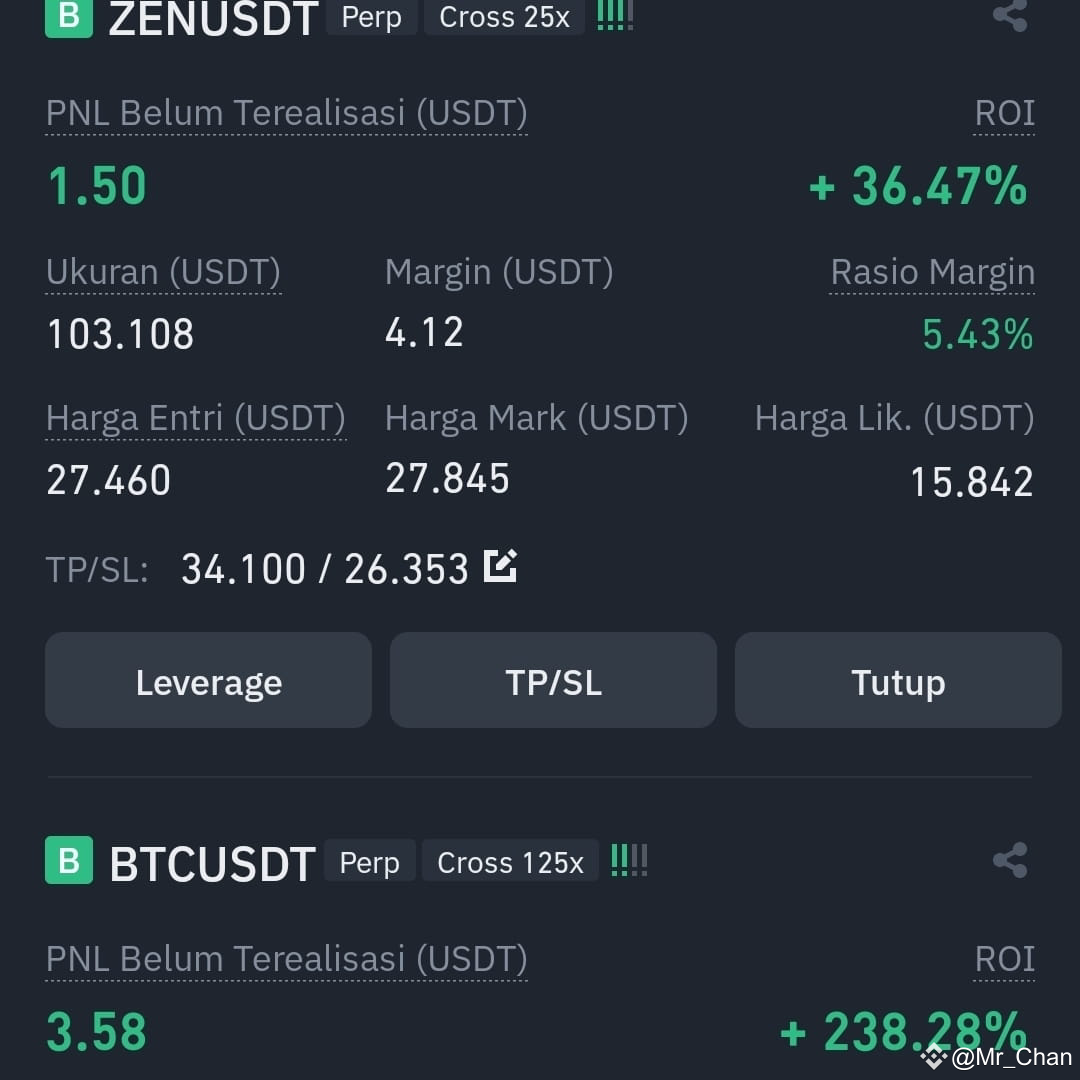This screenshot has height=1080, width=1080.
Task: Show the Rasio Margin explanation
Action: tap(932, 273)
